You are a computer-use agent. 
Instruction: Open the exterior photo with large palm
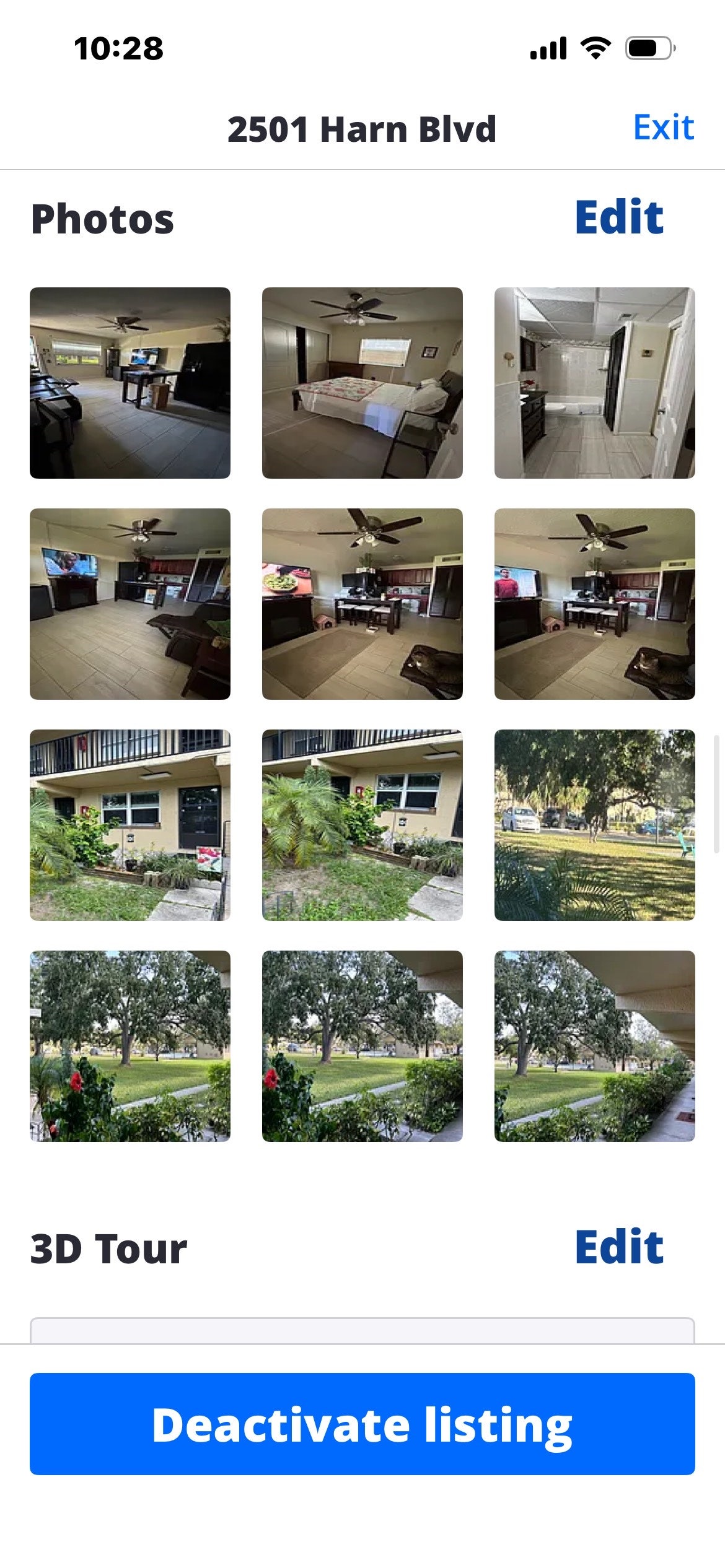pos(362,825)
